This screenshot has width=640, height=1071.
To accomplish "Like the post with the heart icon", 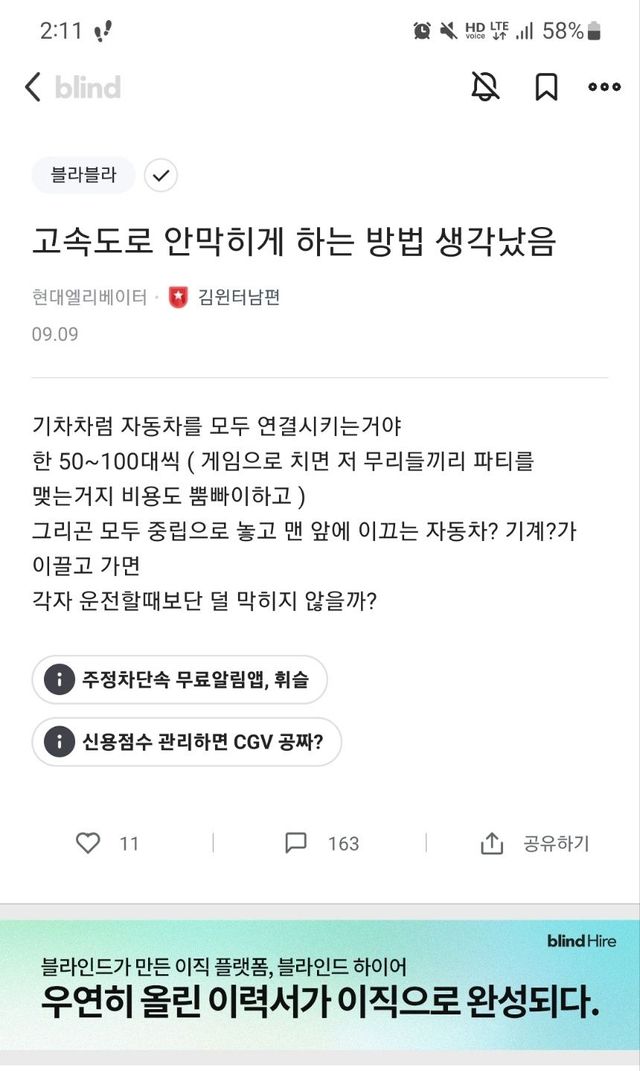I will [87, 843].
